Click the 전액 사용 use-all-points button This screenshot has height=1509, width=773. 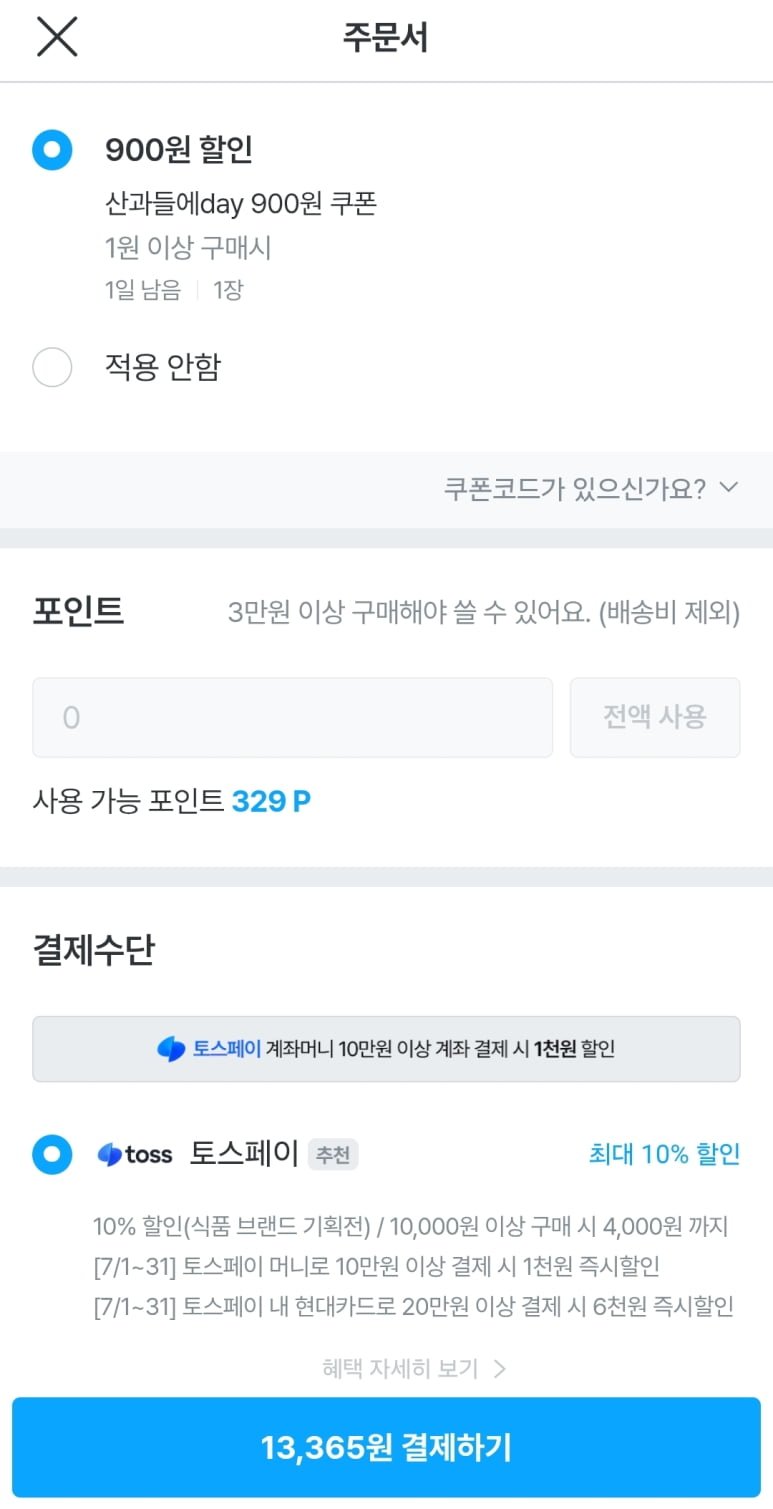pos(655,717)
